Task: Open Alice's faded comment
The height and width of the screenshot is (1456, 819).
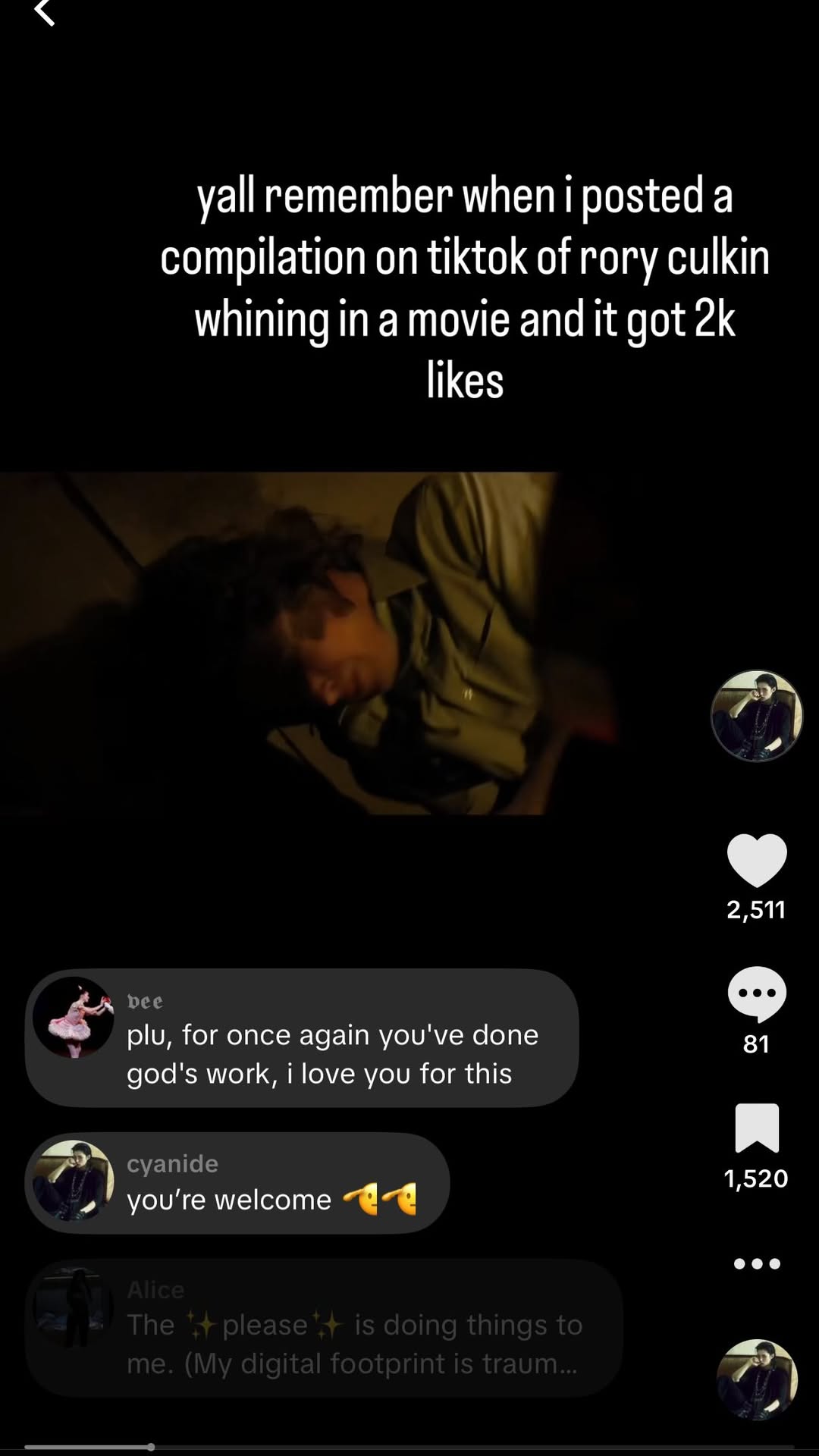Action: pos(324,1328)
